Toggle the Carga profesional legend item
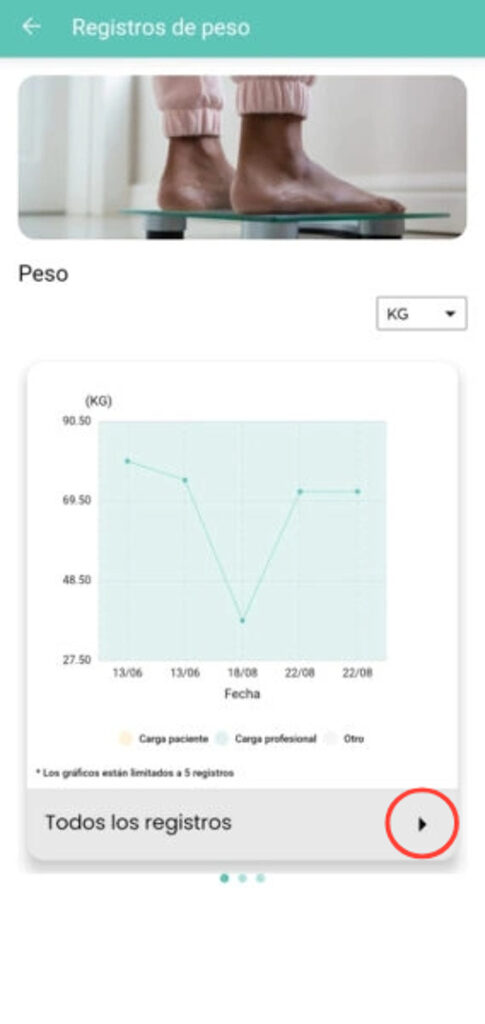 pyautogui.click(x=266, y=739)
